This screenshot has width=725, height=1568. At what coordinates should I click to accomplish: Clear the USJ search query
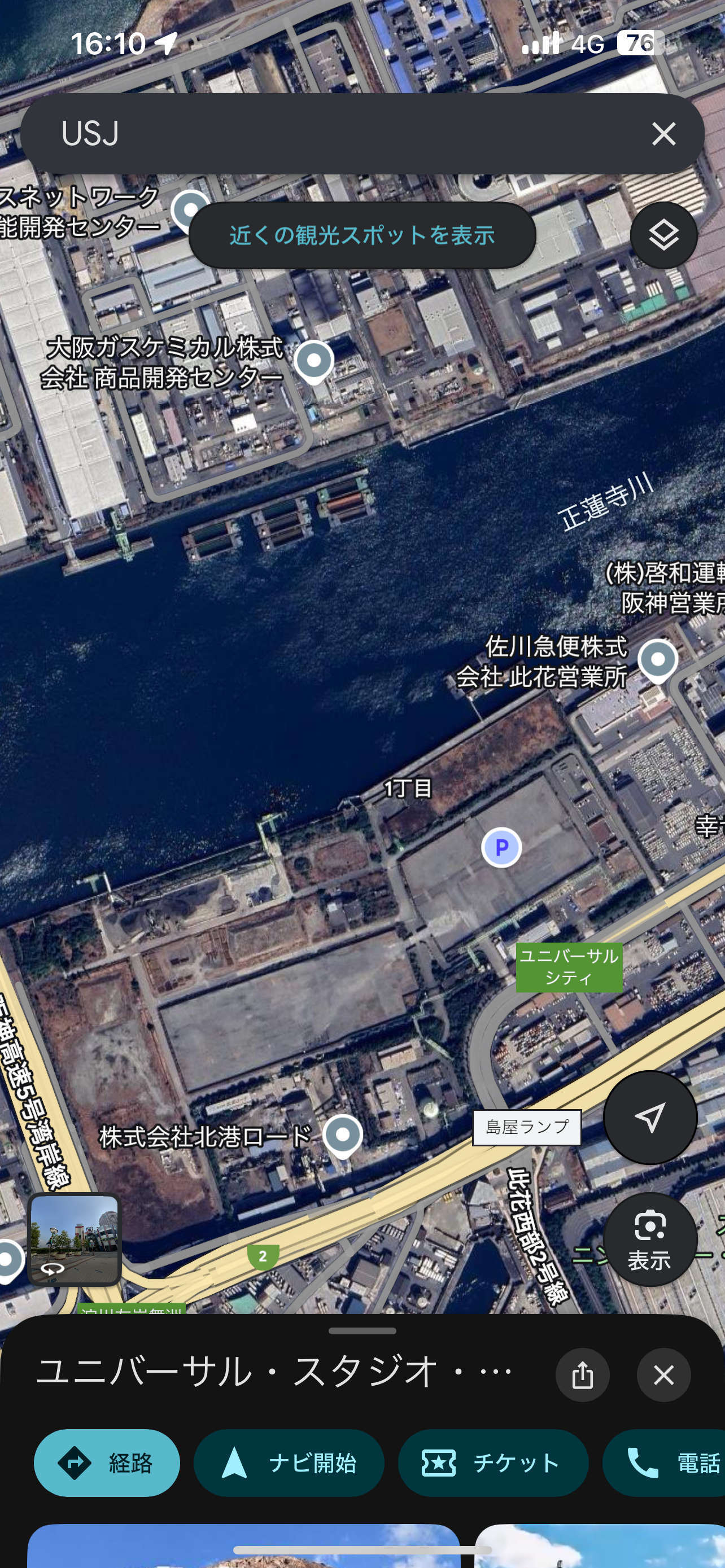coord(663,133)
